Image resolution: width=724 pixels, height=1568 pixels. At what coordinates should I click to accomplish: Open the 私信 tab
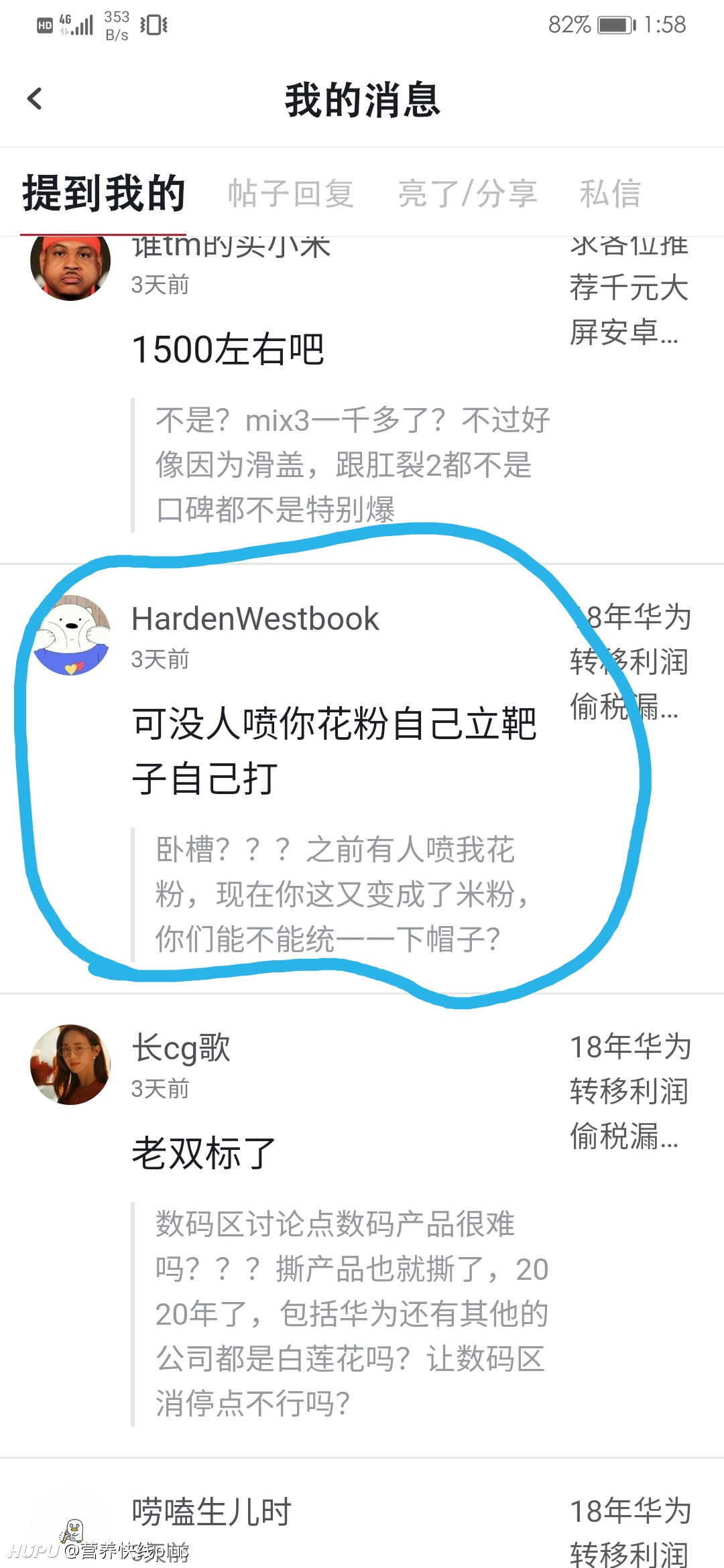(610, 194)
